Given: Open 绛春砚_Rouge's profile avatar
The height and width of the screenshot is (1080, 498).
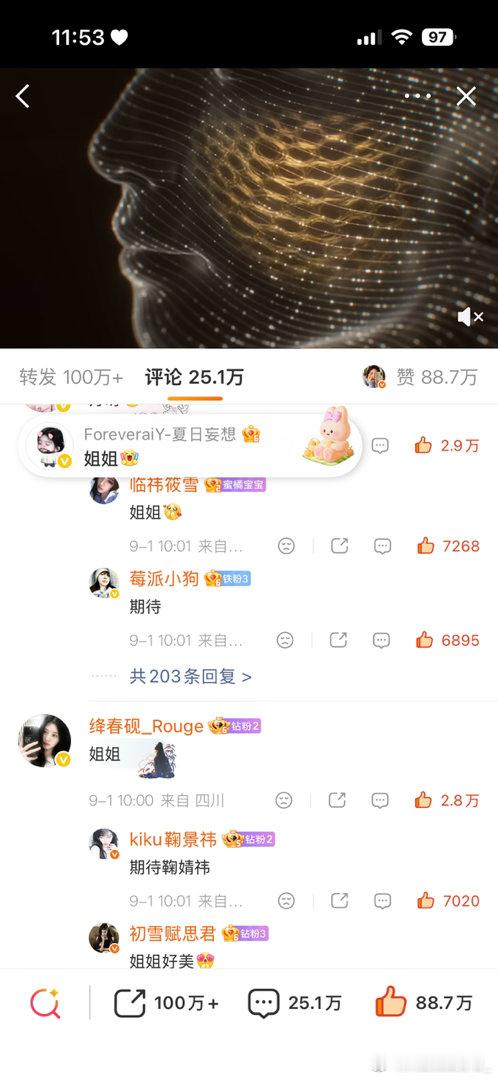Looking at the screenshot, I should (x=44, y=740).
